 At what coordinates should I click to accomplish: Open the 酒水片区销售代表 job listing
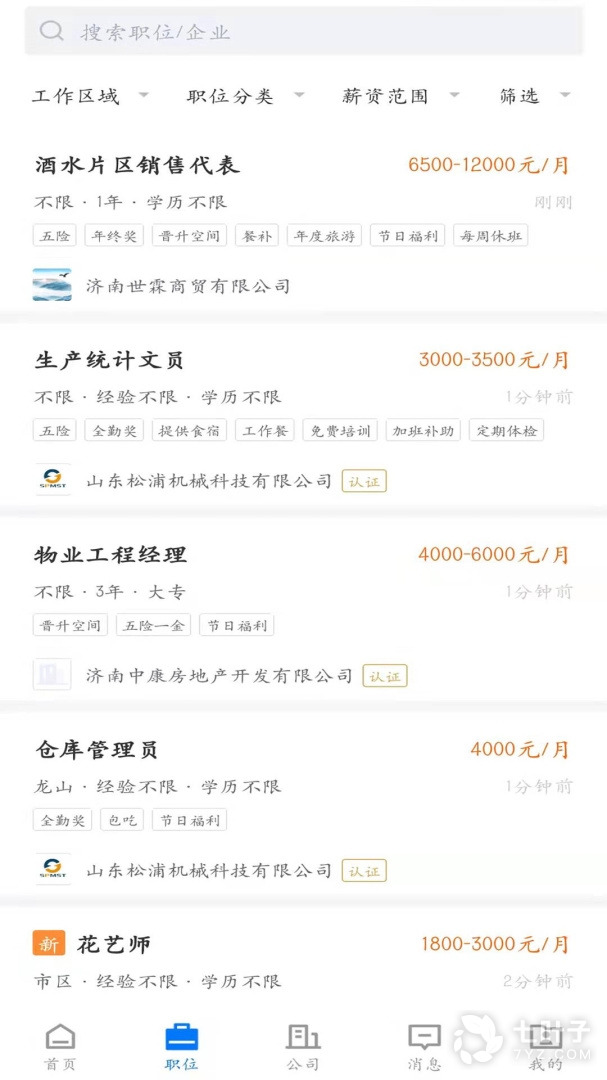point(138,165)
